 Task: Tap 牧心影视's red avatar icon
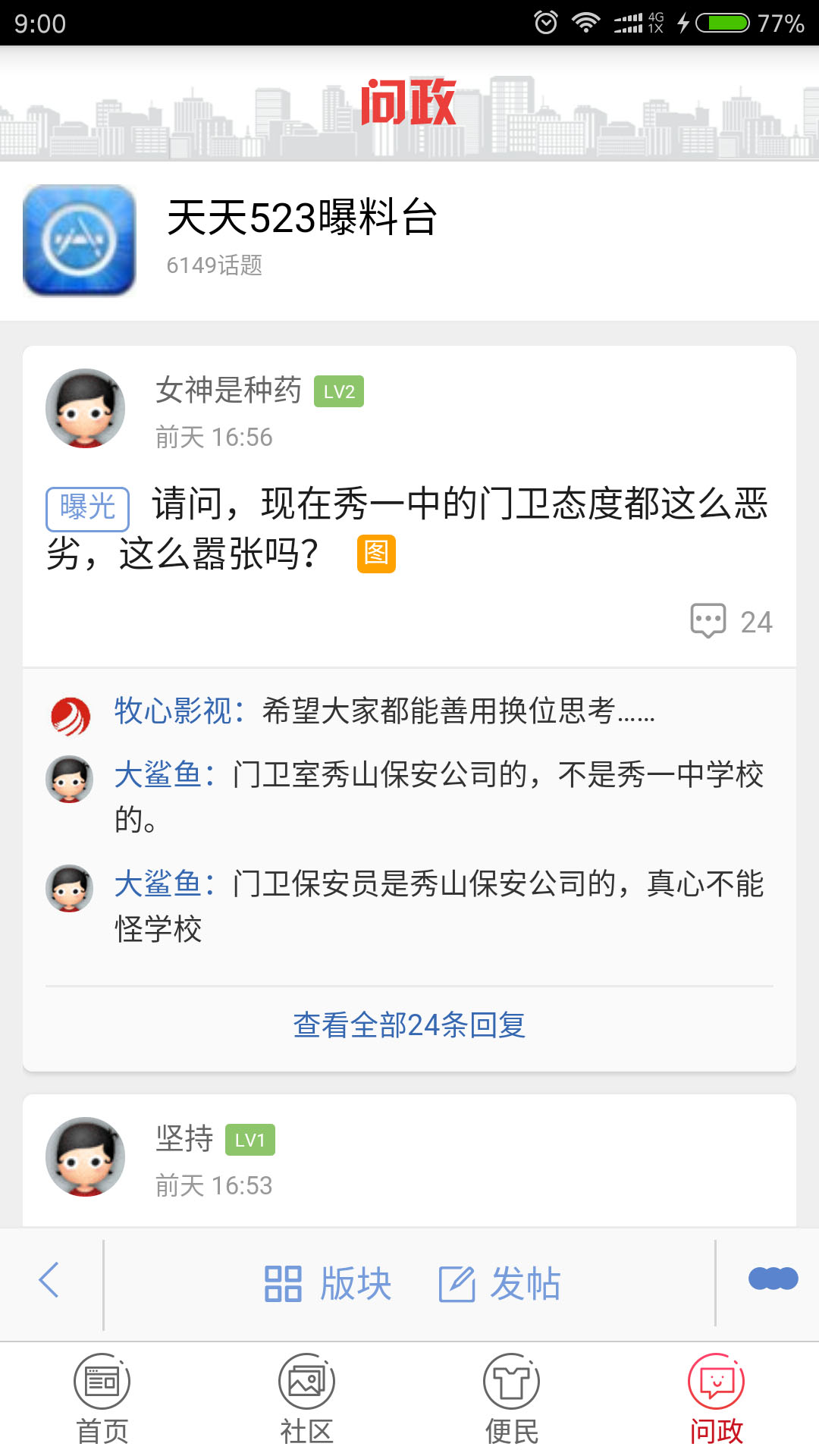point(69,713)
